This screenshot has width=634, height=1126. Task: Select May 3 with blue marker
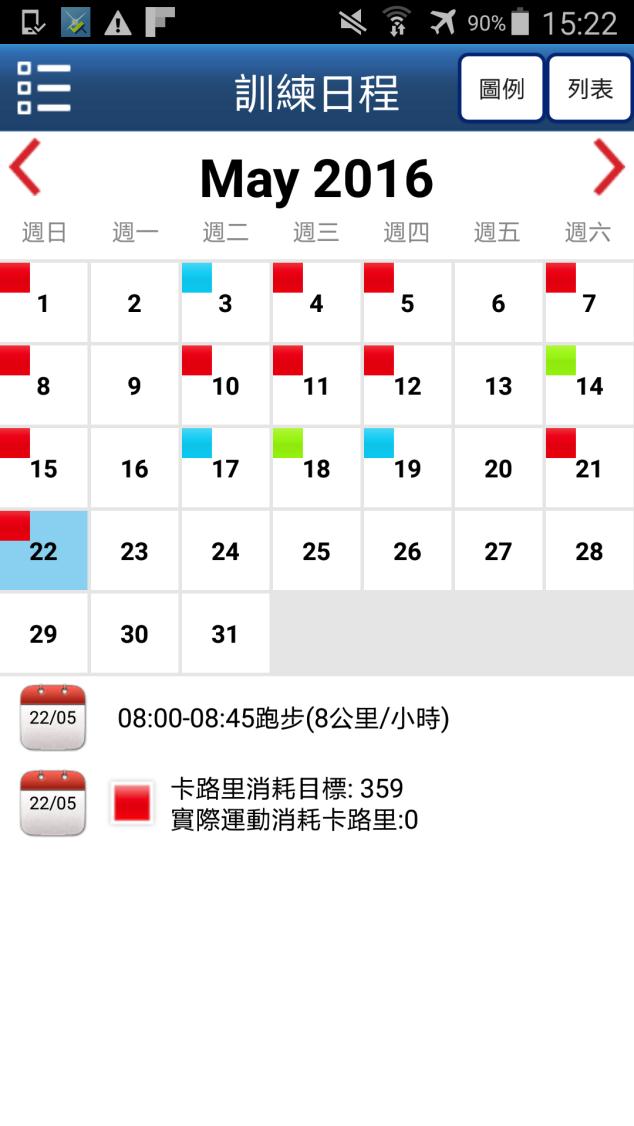(225, 303)
